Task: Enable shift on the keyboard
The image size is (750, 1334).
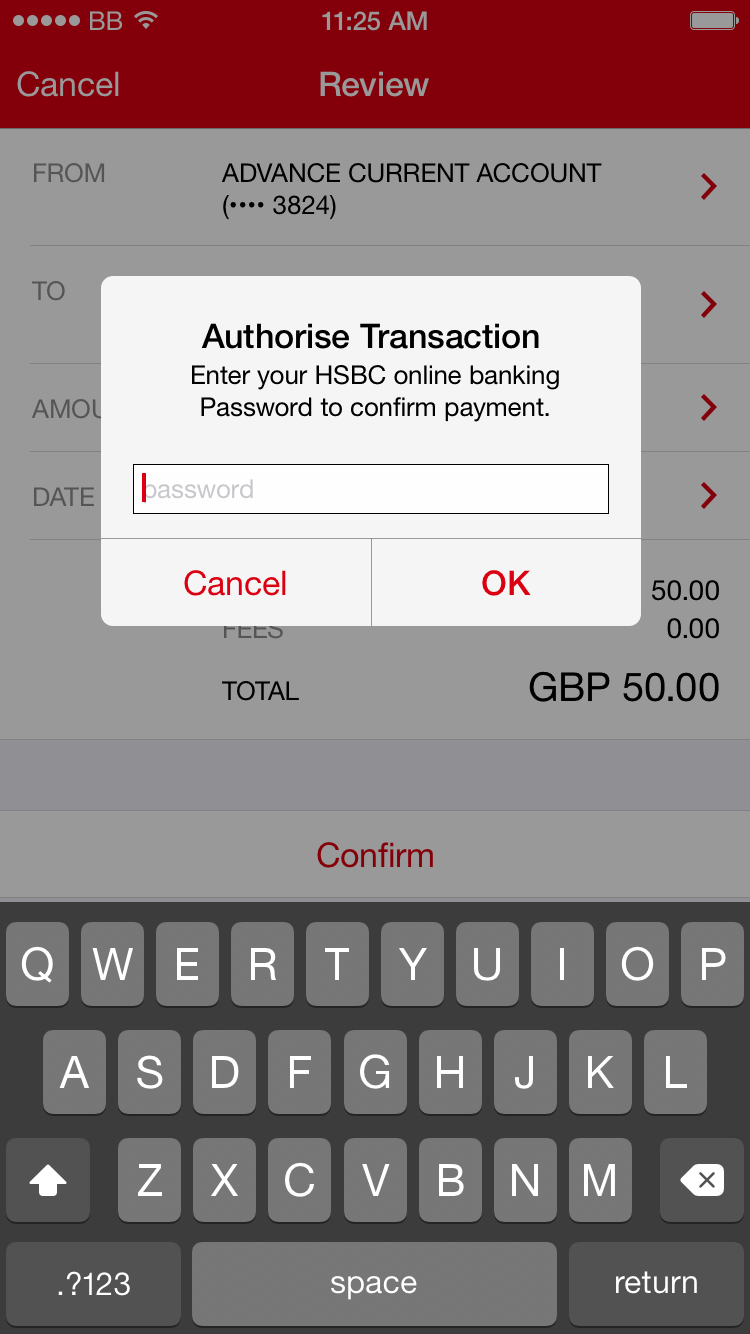Action: pos(48,1181)
